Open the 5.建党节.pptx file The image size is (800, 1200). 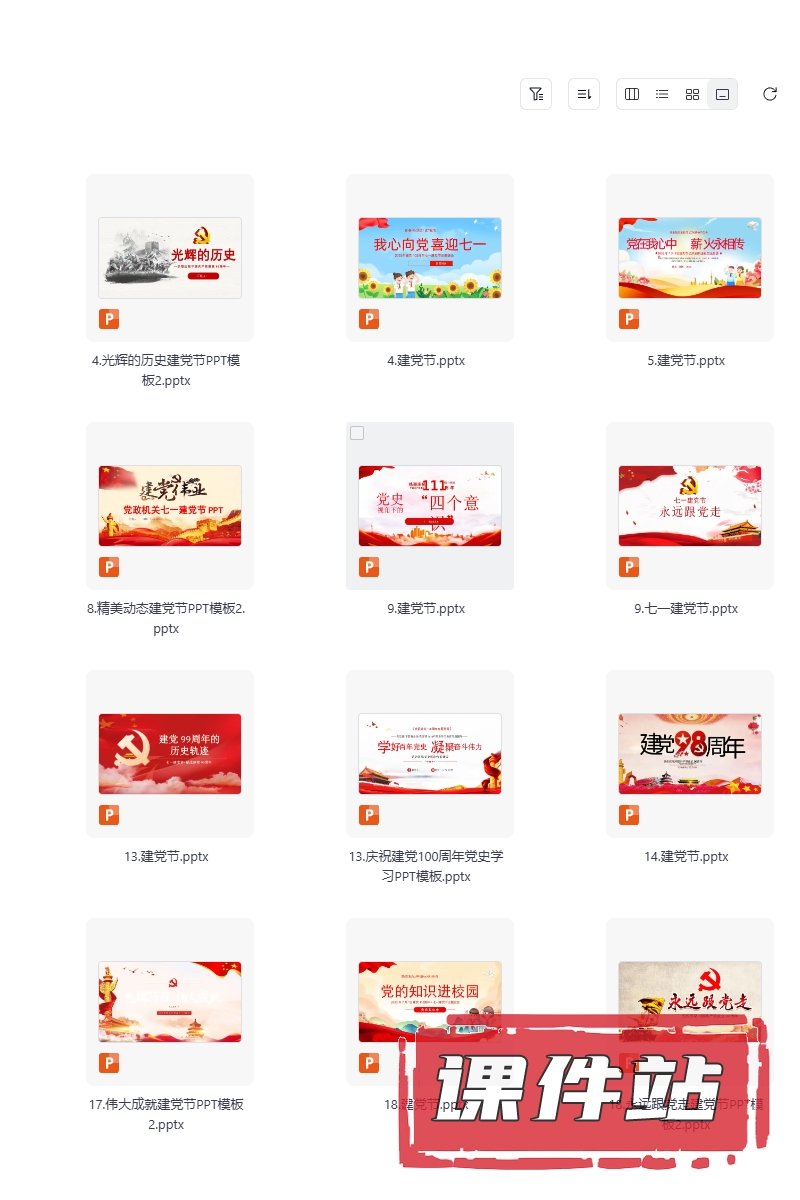(x=690, y=258)
